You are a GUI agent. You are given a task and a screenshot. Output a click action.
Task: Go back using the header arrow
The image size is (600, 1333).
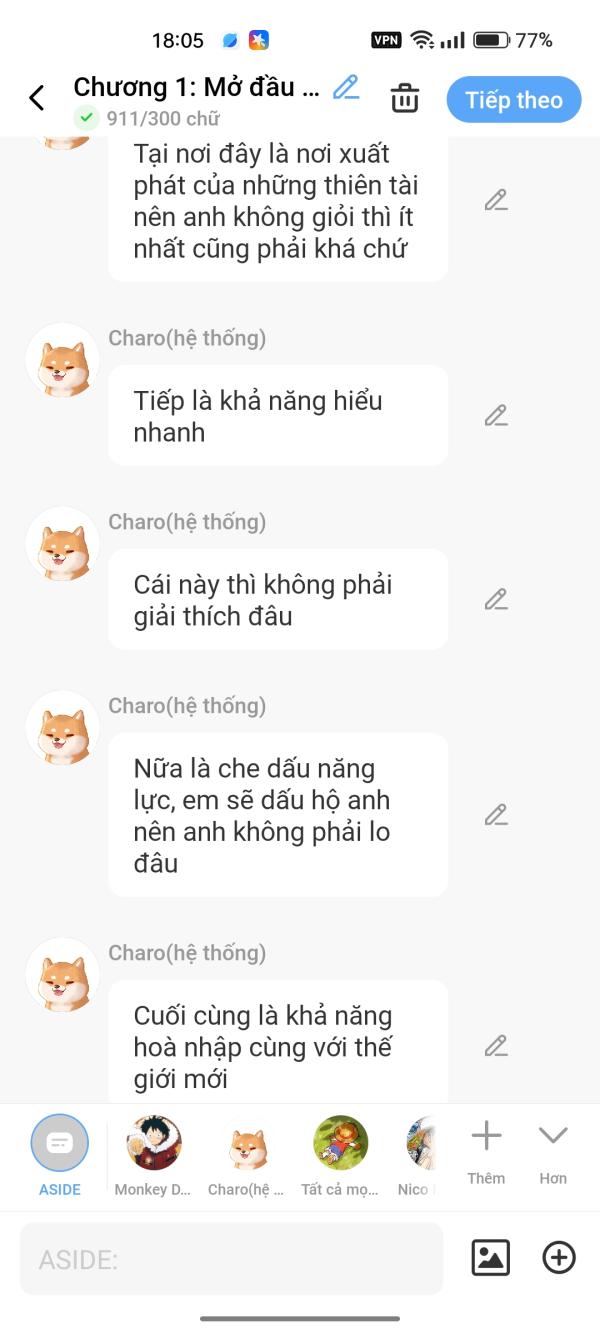37,98
